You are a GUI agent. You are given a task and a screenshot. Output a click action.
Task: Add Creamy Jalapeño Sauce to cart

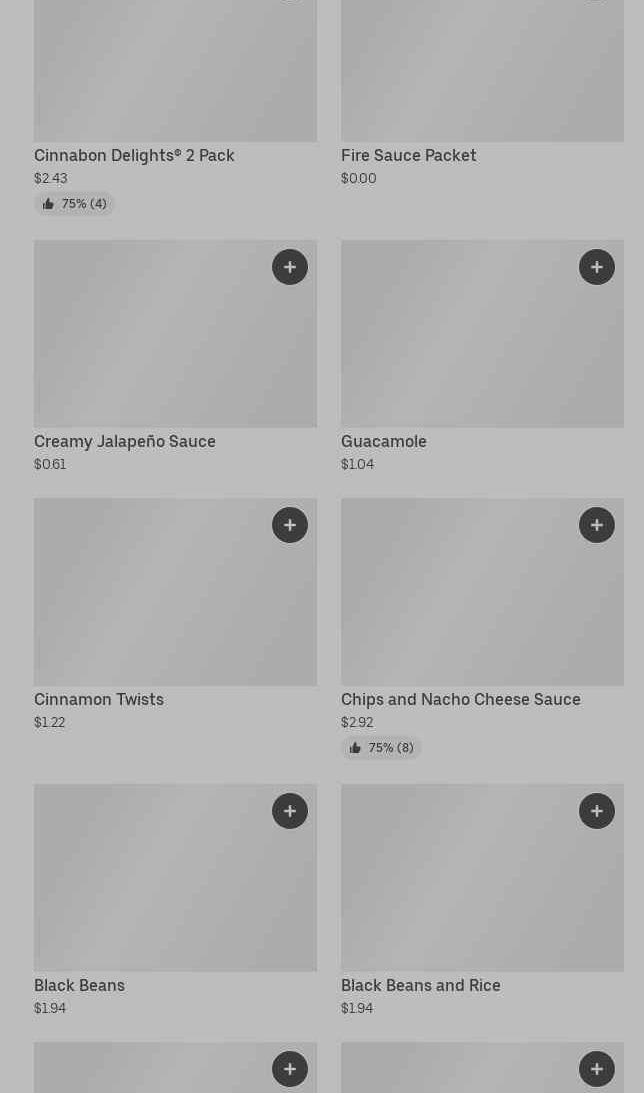(x=290, y=267)
